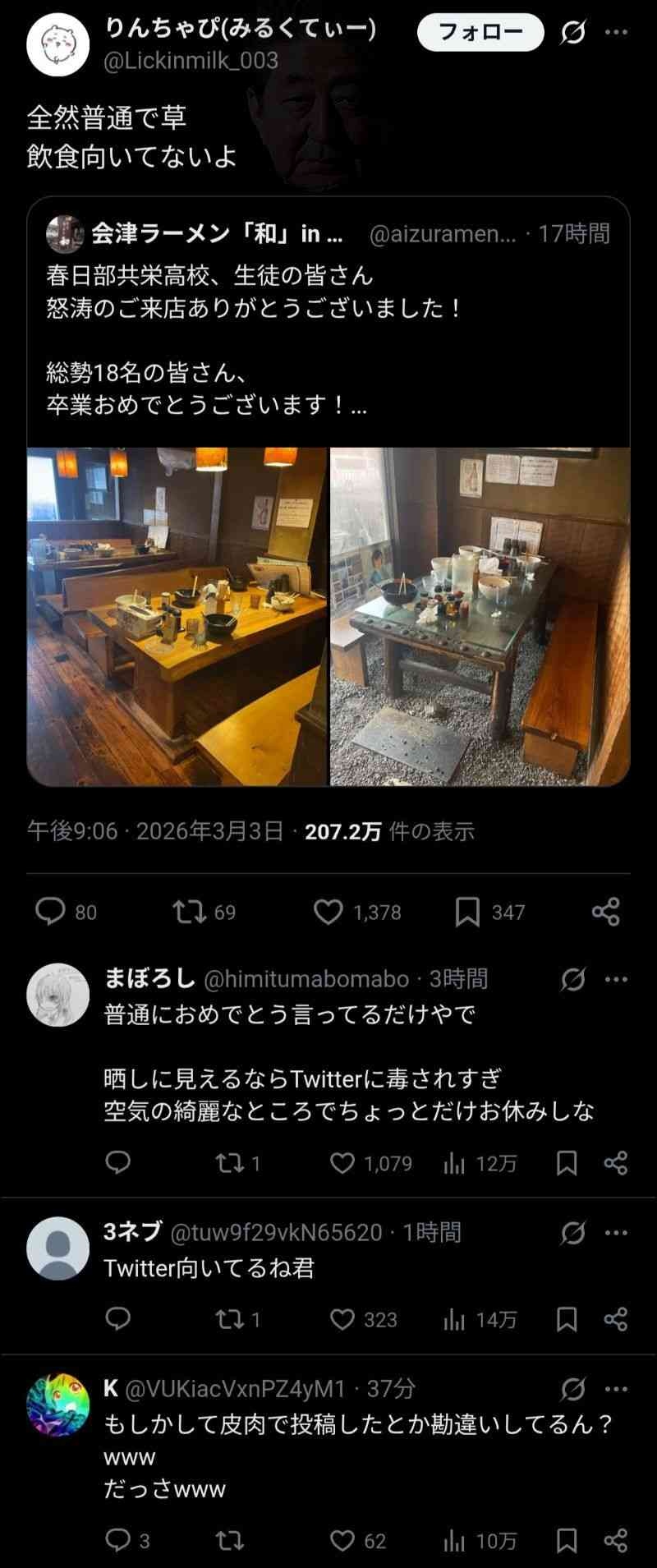Bookmark 3ネブ's reply
The width and height of the screenshot is (657, 1568).
click(x=567, y=1319)
